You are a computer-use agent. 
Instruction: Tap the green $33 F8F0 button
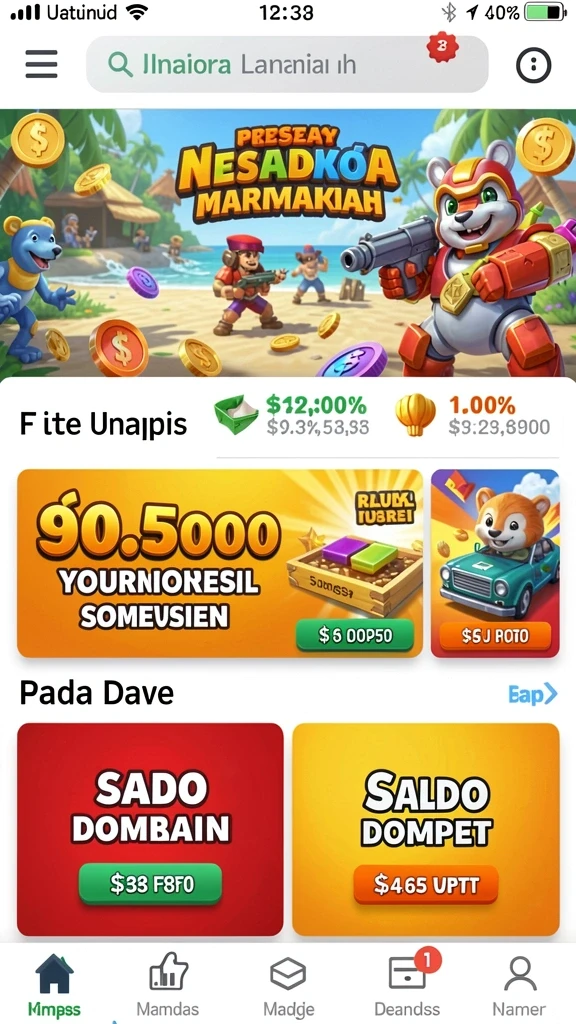tap(150, 884)
